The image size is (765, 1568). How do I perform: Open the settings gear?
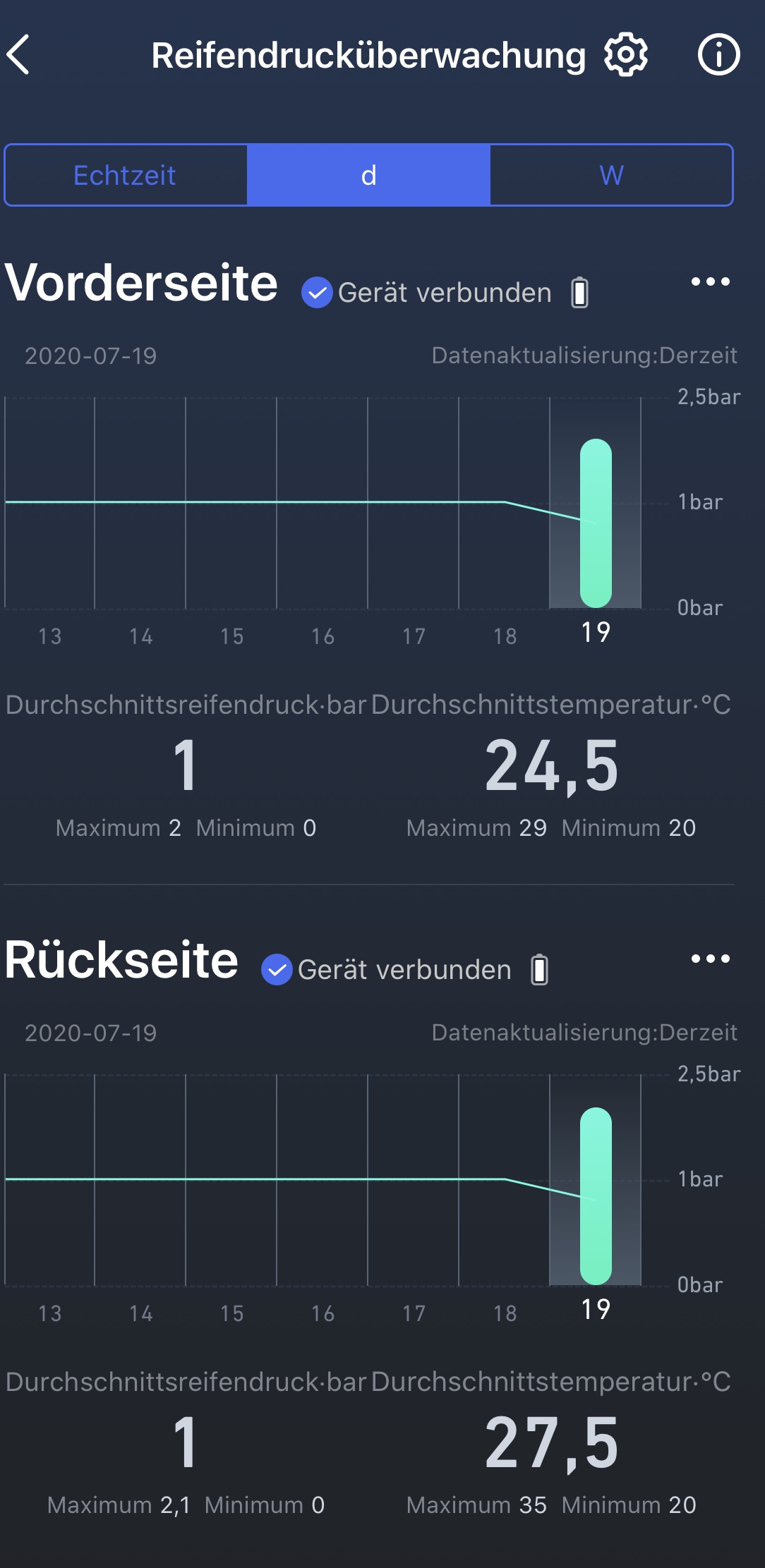click(625, 55)
